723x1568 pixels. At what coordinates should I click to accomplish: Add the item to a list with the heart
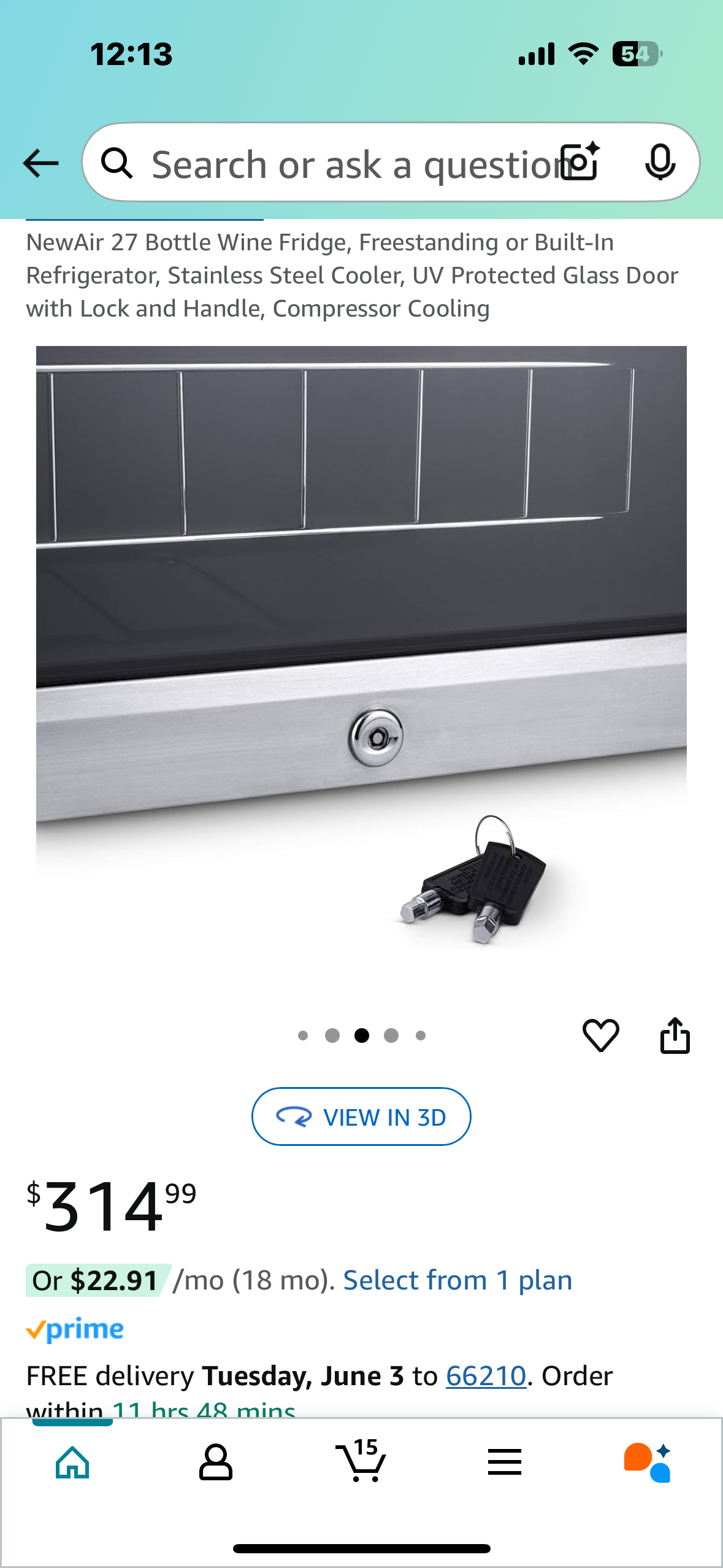pyautogui.click(x=600, y=1036)
